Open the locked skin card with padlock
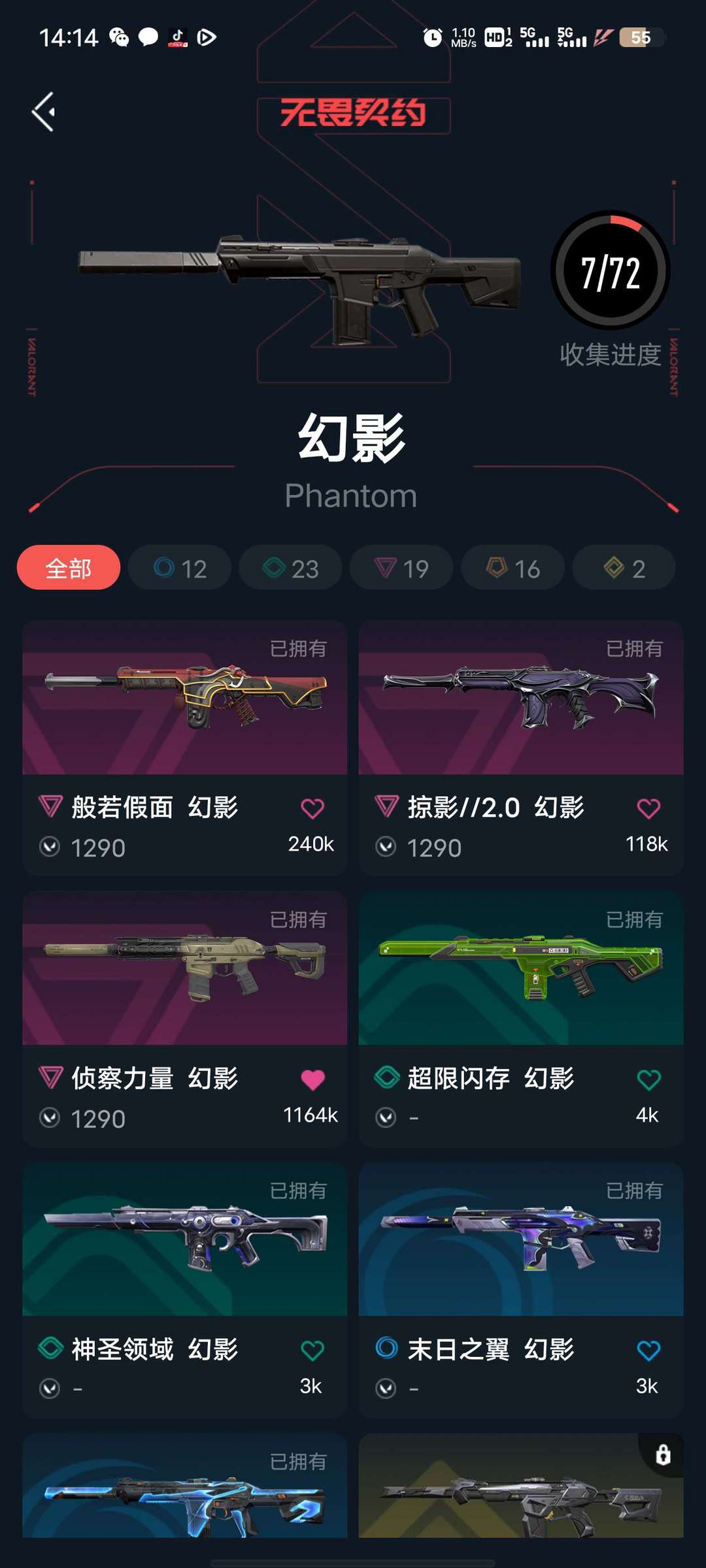Screen dimensions: 706x1568 (x=521, y=1486)
